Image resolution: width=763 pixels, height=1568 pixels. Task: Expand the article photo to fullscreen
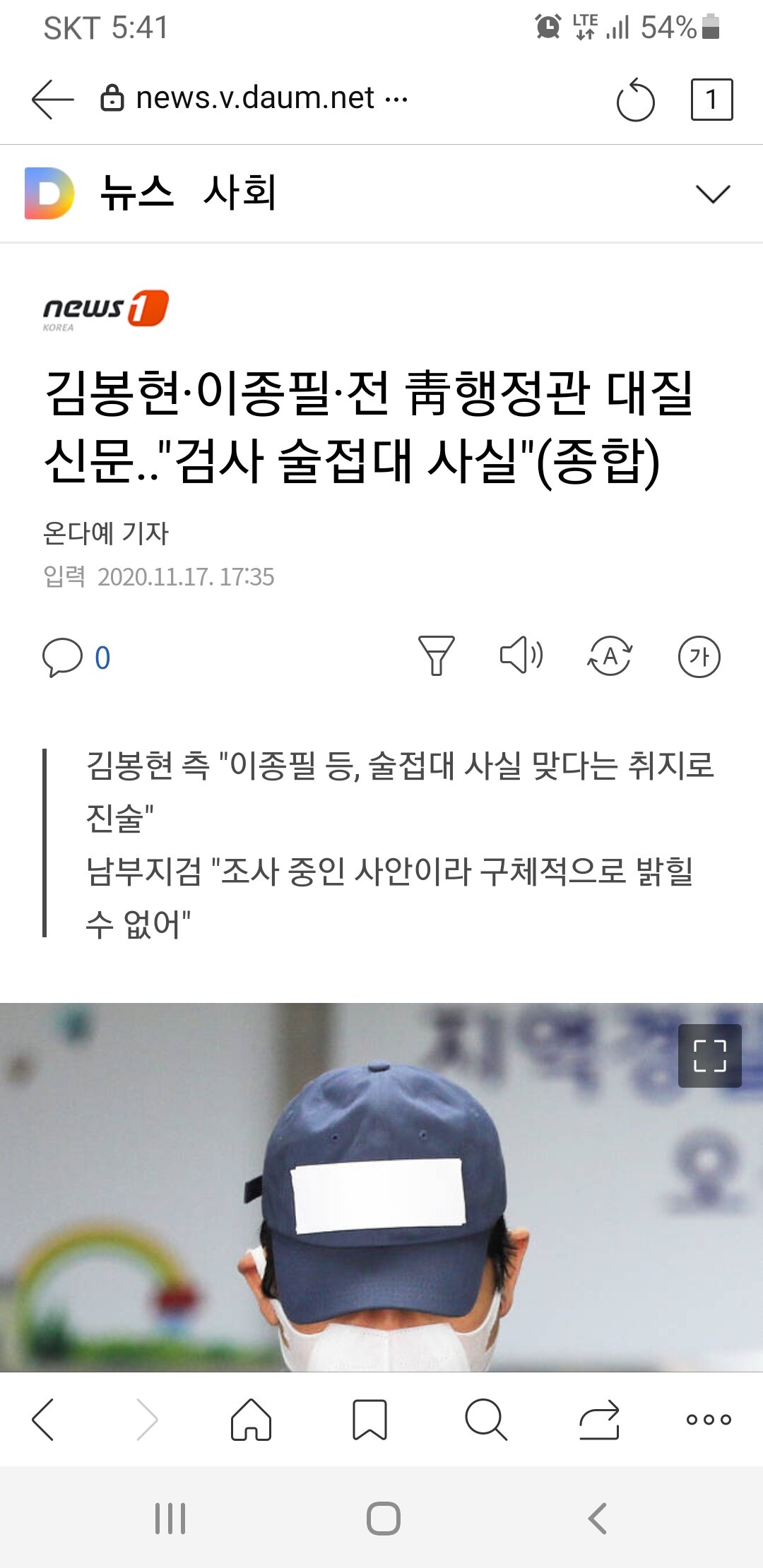click(709, 1055)
